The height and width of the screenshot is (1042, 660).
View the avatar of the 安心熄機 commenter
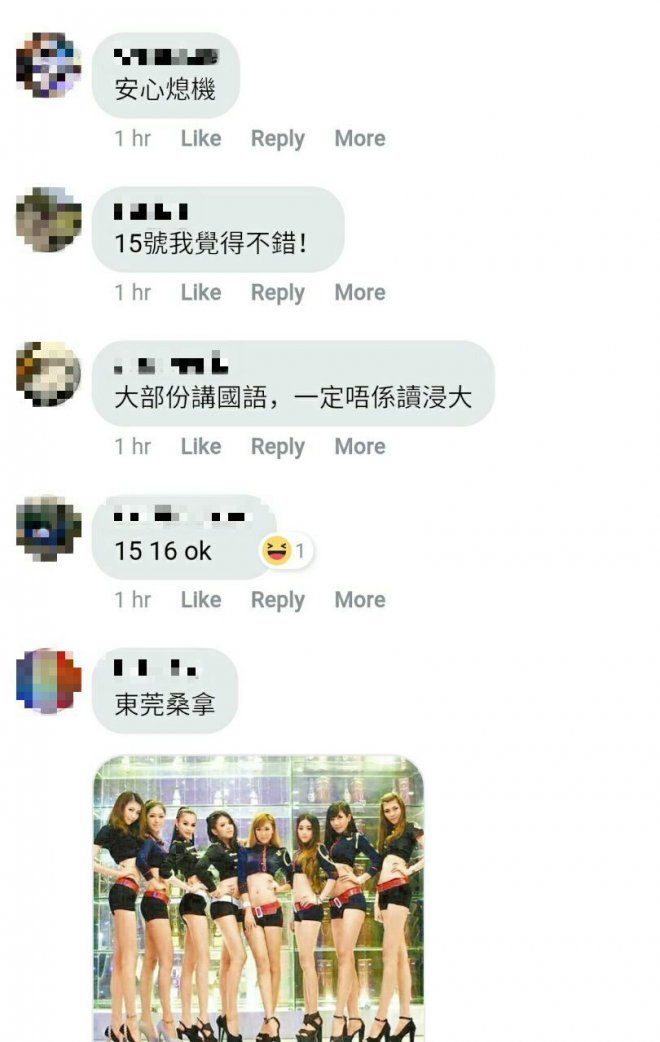pyautogui.click(x=48, y=65)
